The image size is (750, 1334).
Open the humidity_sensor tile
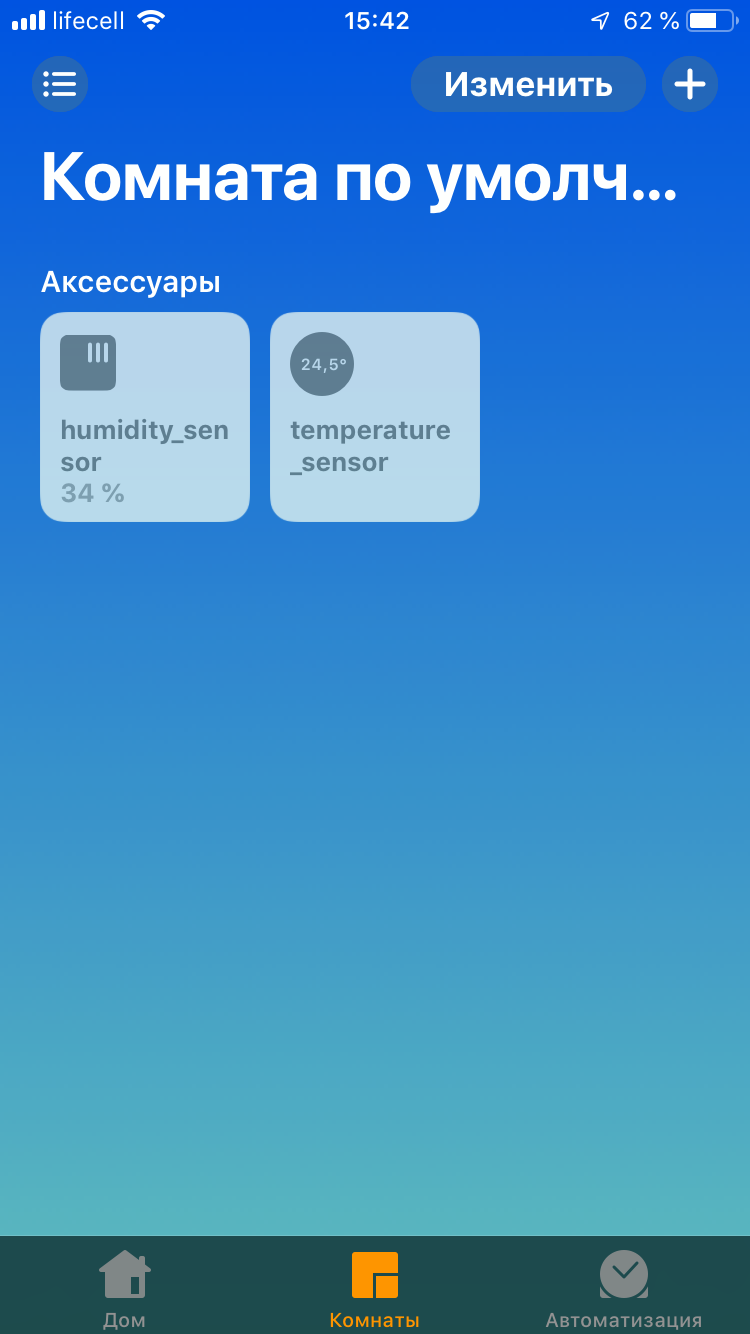[145, 417]
